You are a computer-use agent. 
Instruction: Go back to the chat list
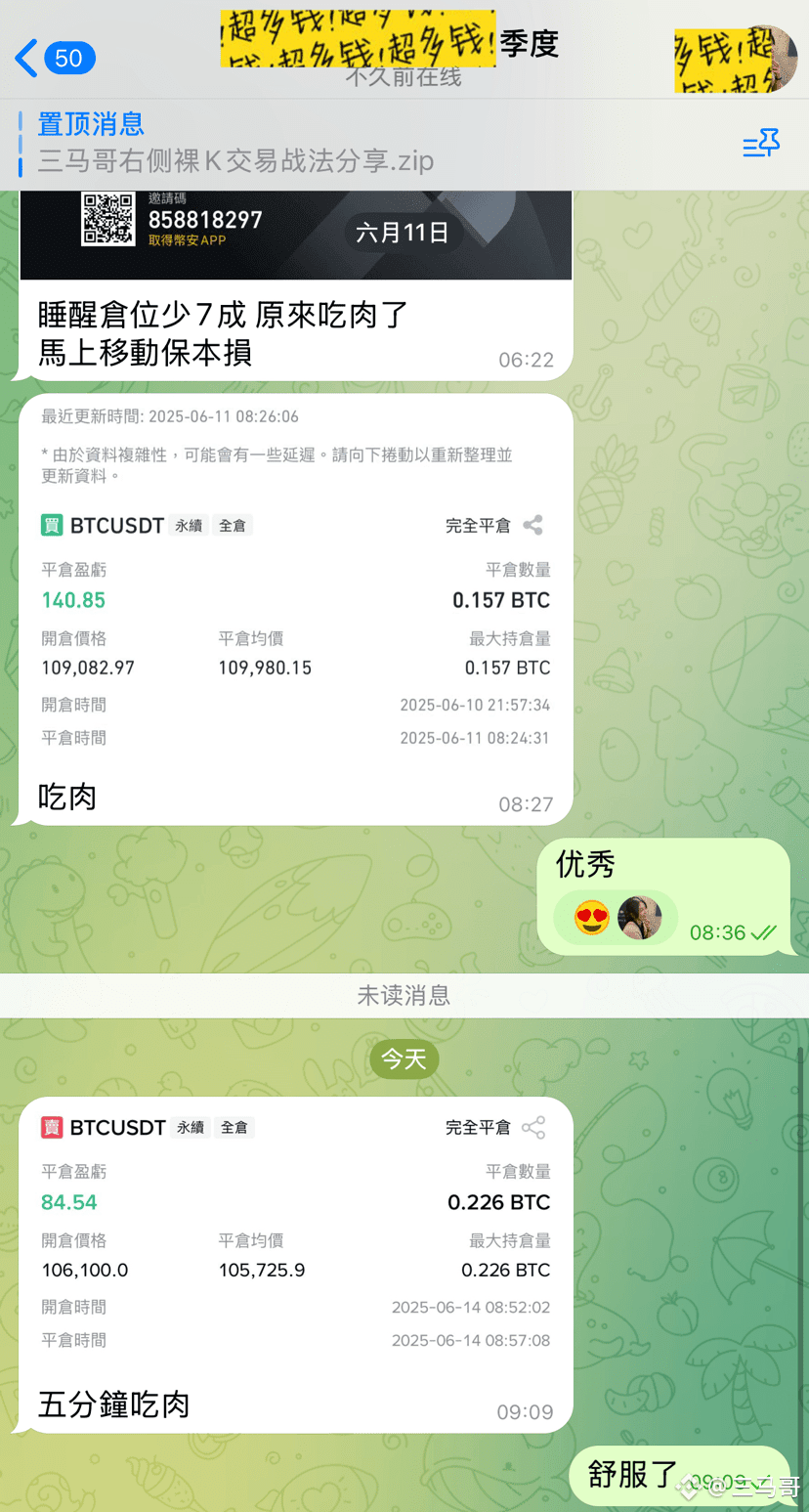(54, 58)
